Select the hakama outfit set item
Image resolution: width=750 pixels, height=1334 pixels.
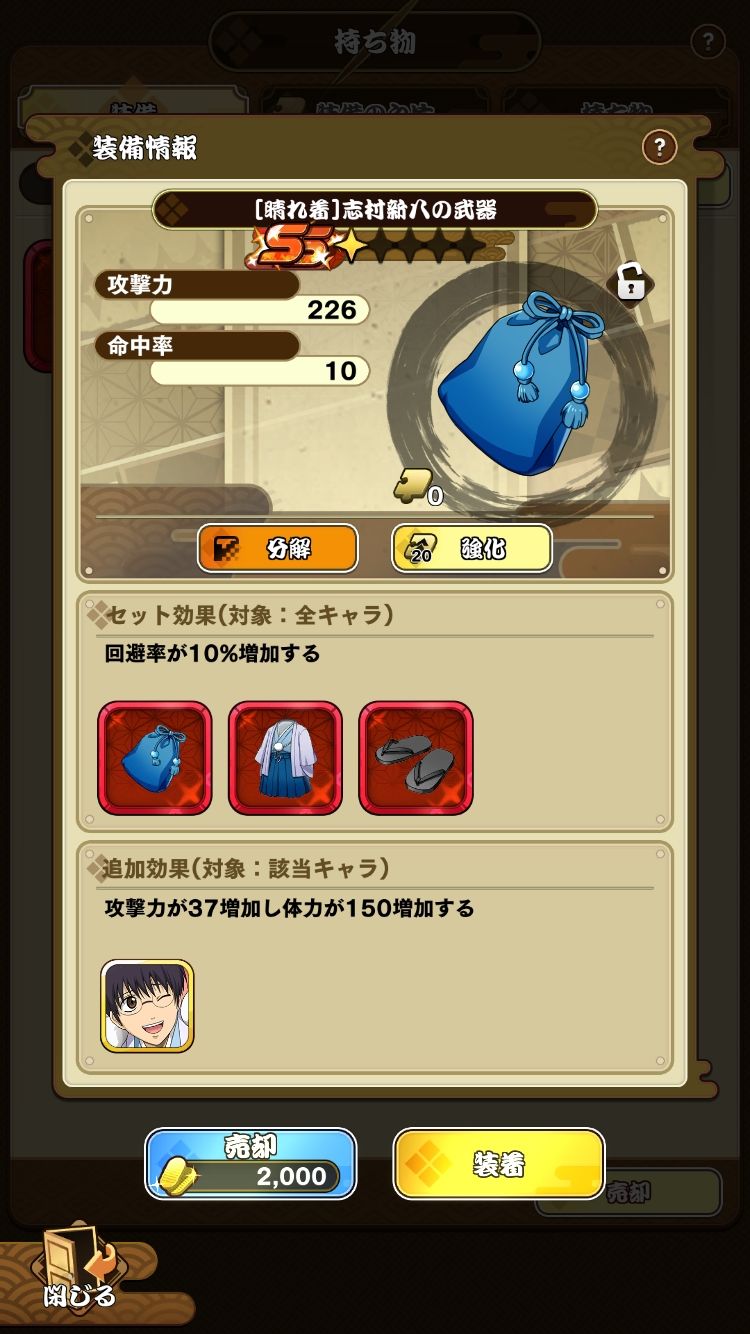(x=285, y=757)
